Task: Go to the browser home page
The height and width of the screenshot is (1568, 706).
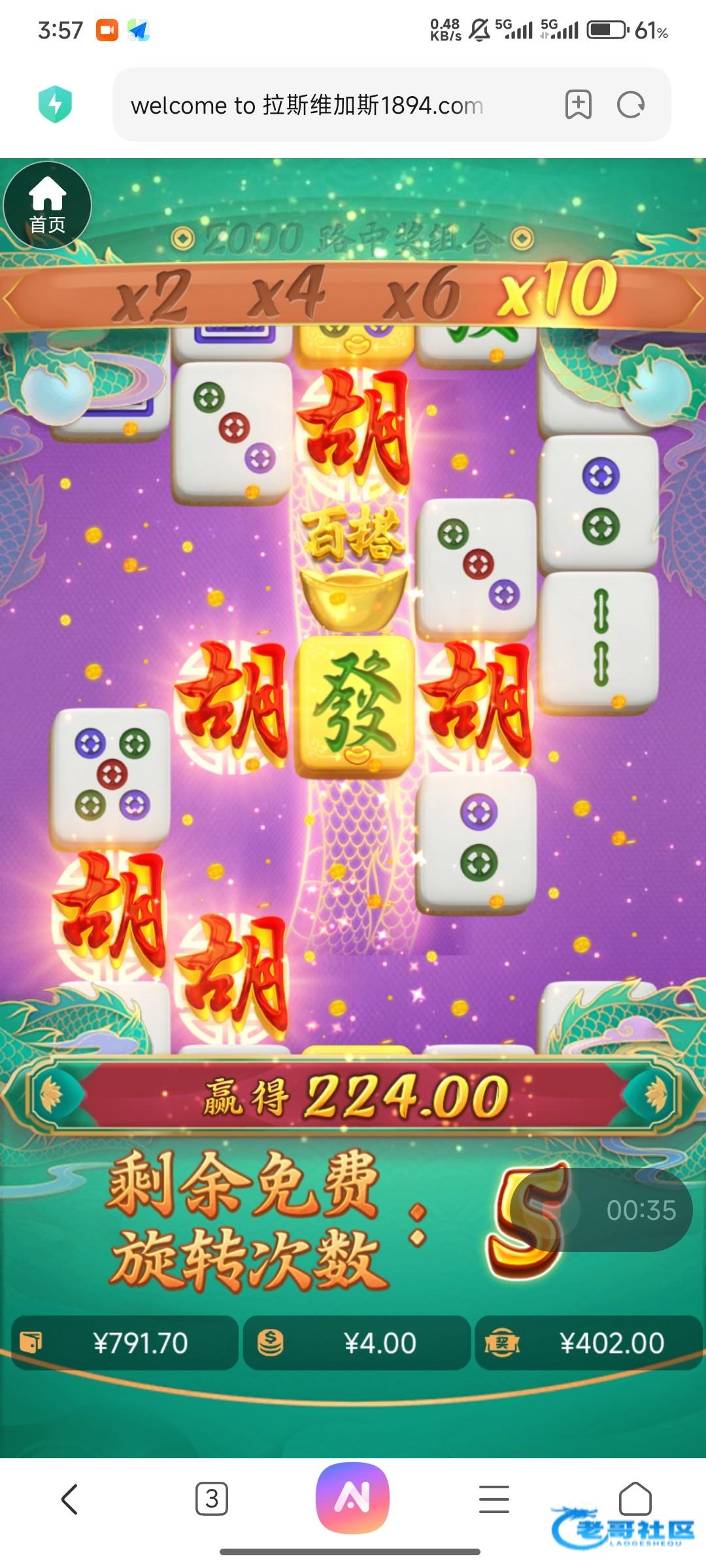Action: coord(635,1497)
